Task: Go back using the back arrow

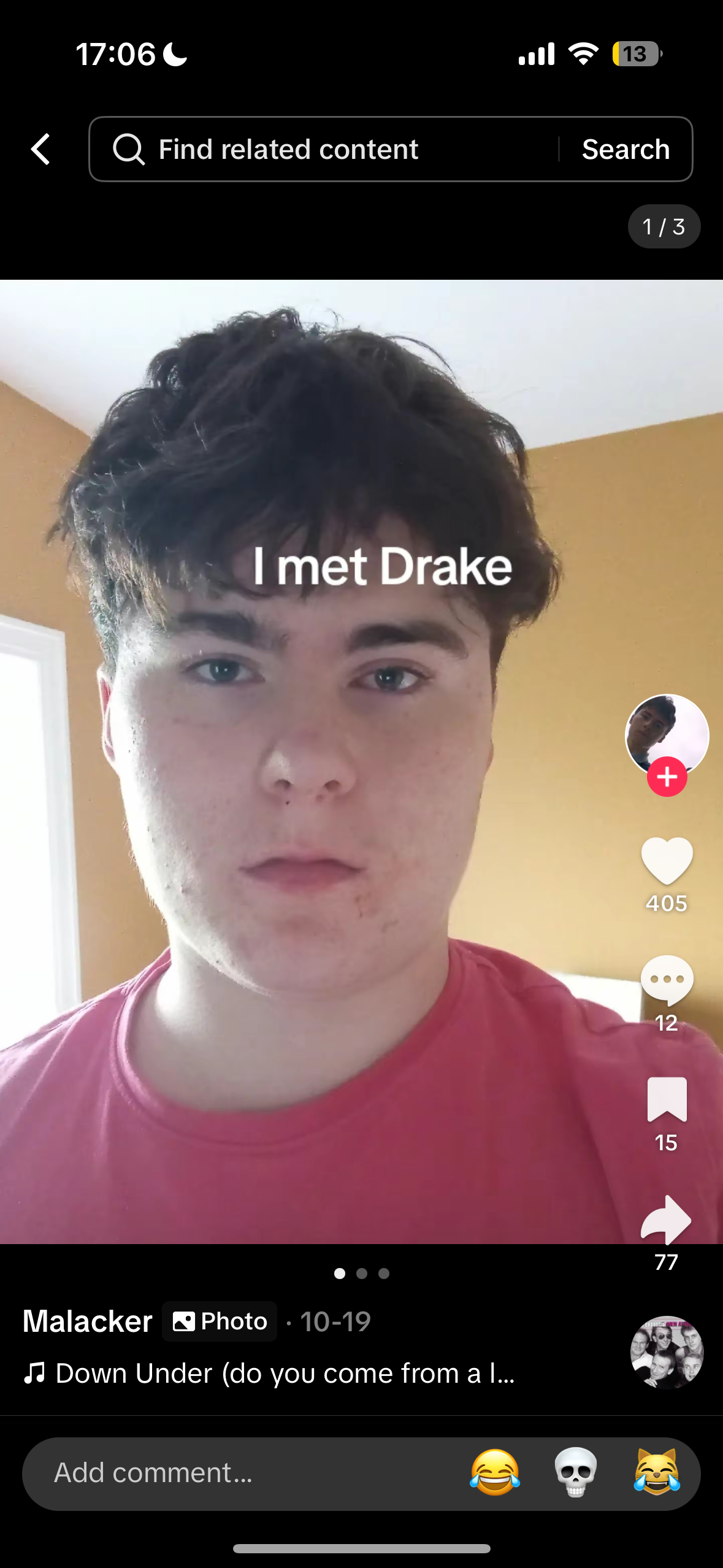Action: (x=40, y=149)
